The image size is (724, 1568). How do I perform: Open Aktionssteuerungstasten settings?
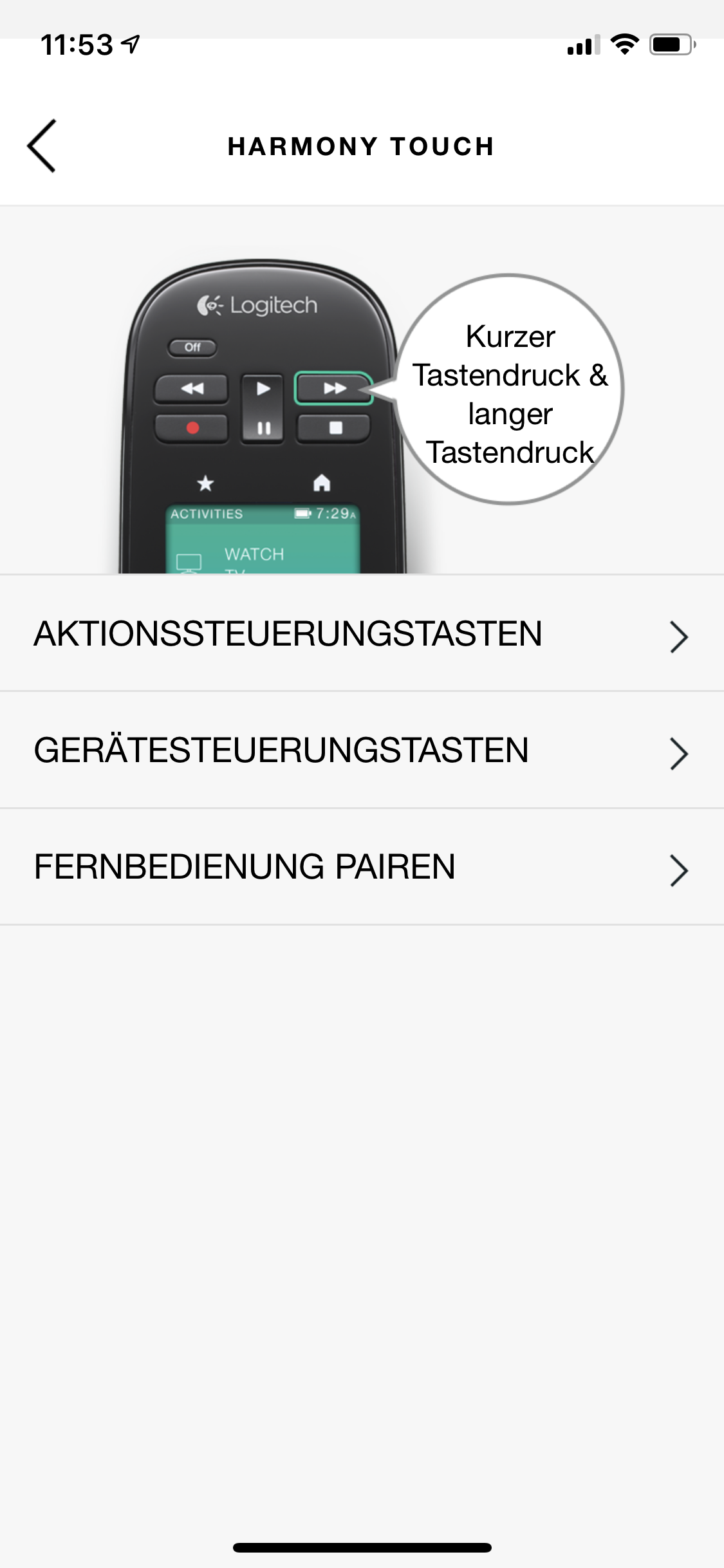click(360, 634)
